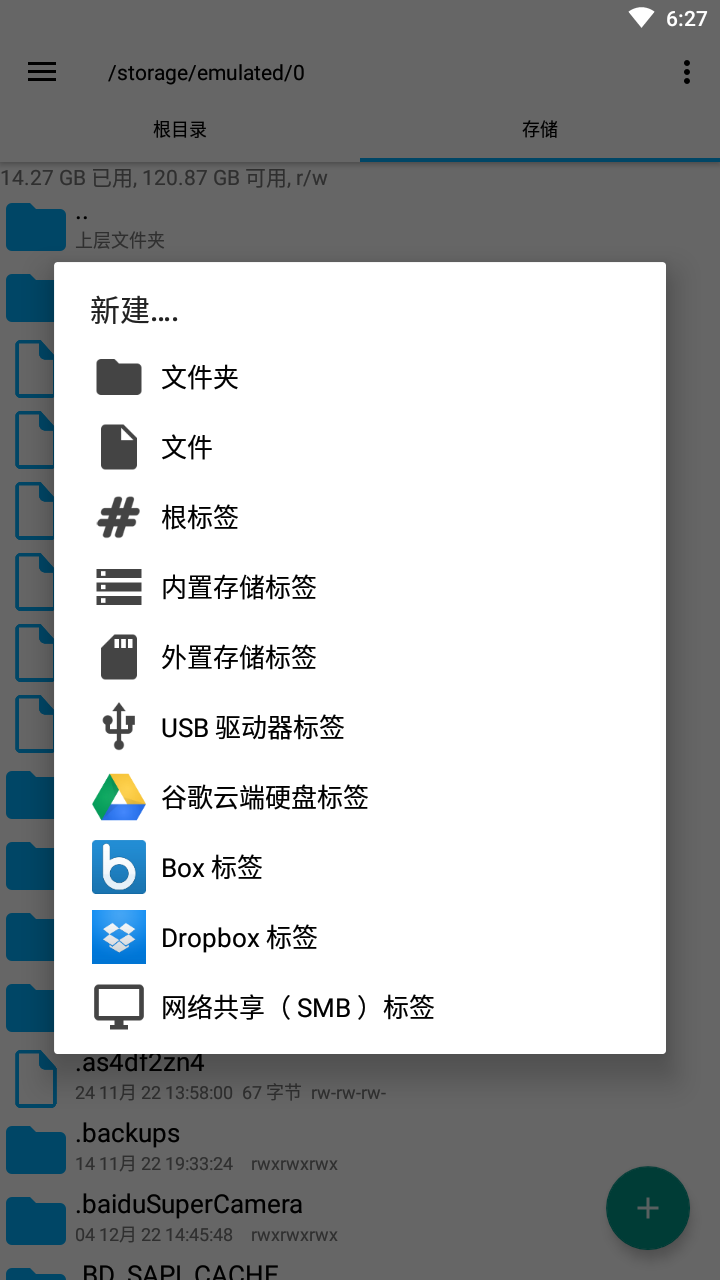Image resolution: width=720 pixels, height=1280 pixels.
Task: Select 内置存储标签 option
Action: click(x=360, y=587)
